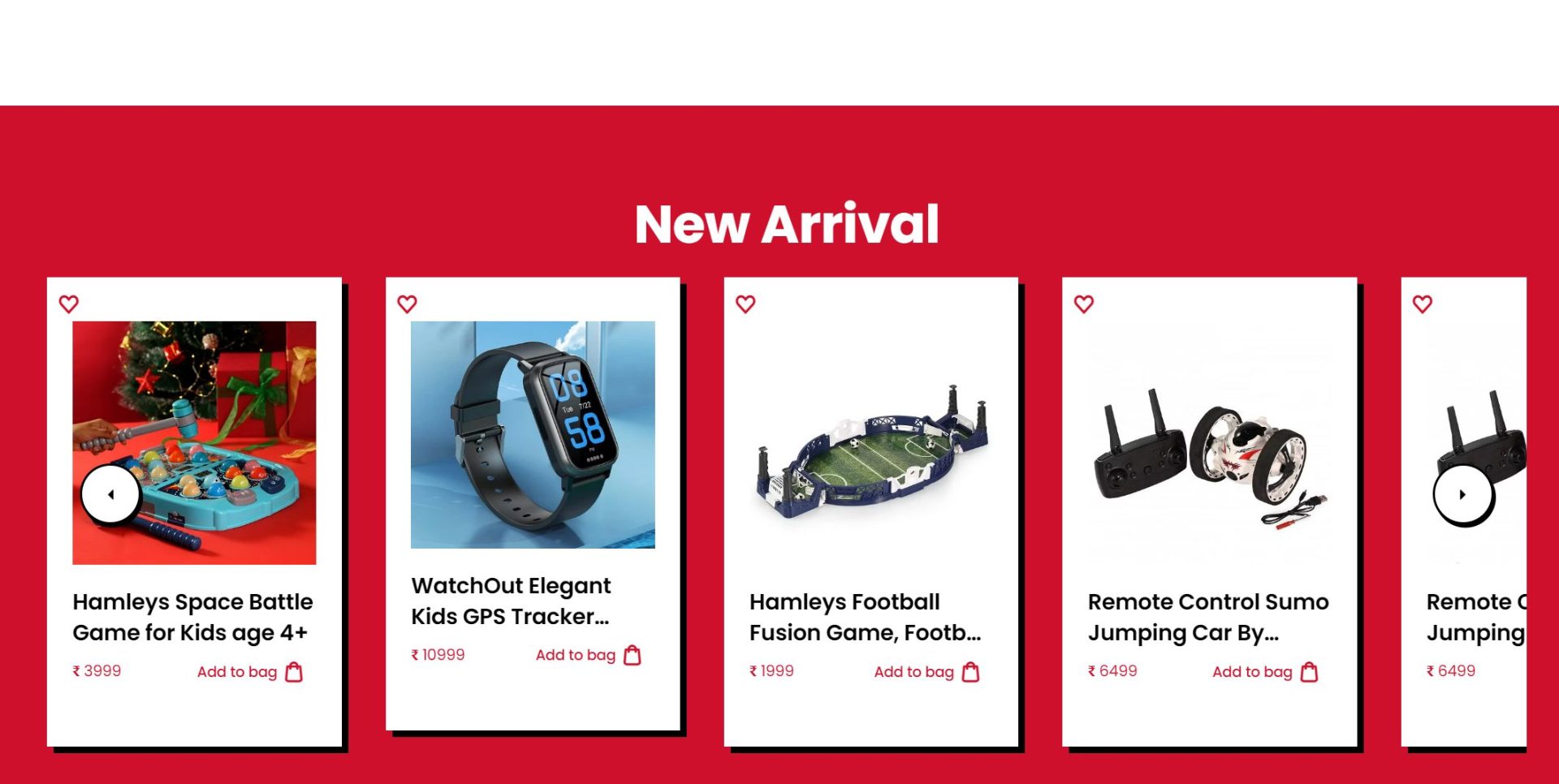View Hamleys Space Battle Game details

[x=192, y=617]
